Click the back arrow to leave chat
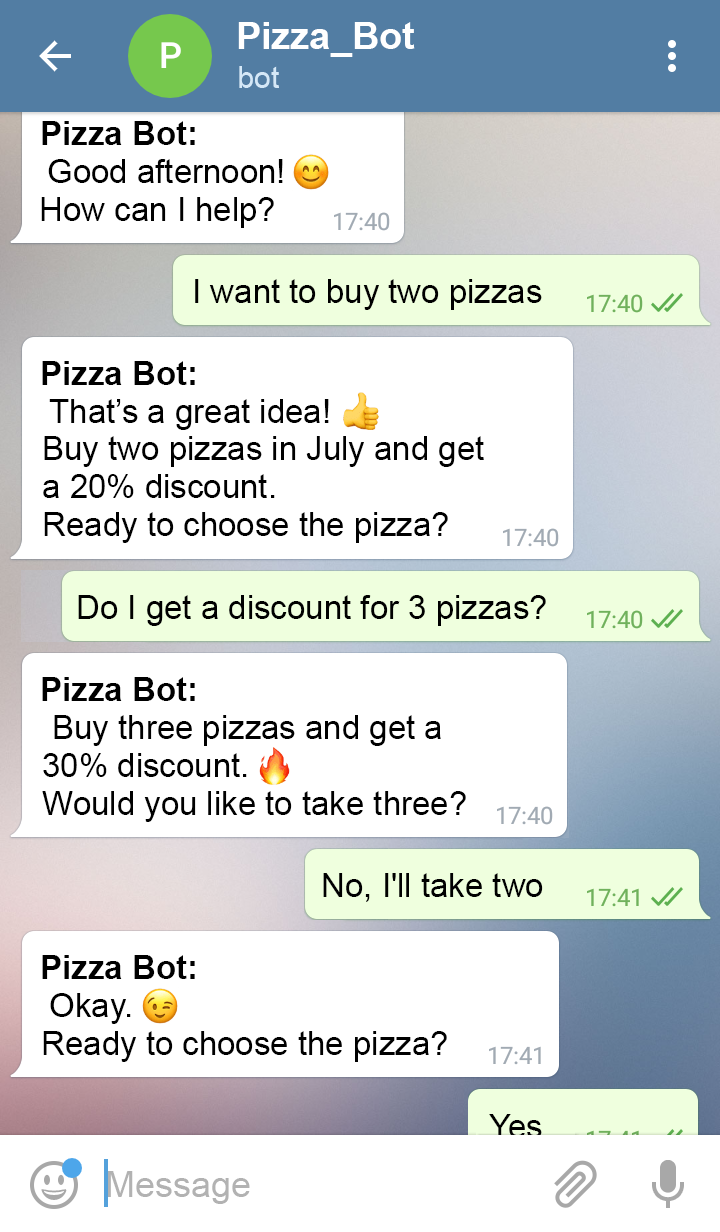Viewport: 720px width, 1232px height. coord(55,56)
